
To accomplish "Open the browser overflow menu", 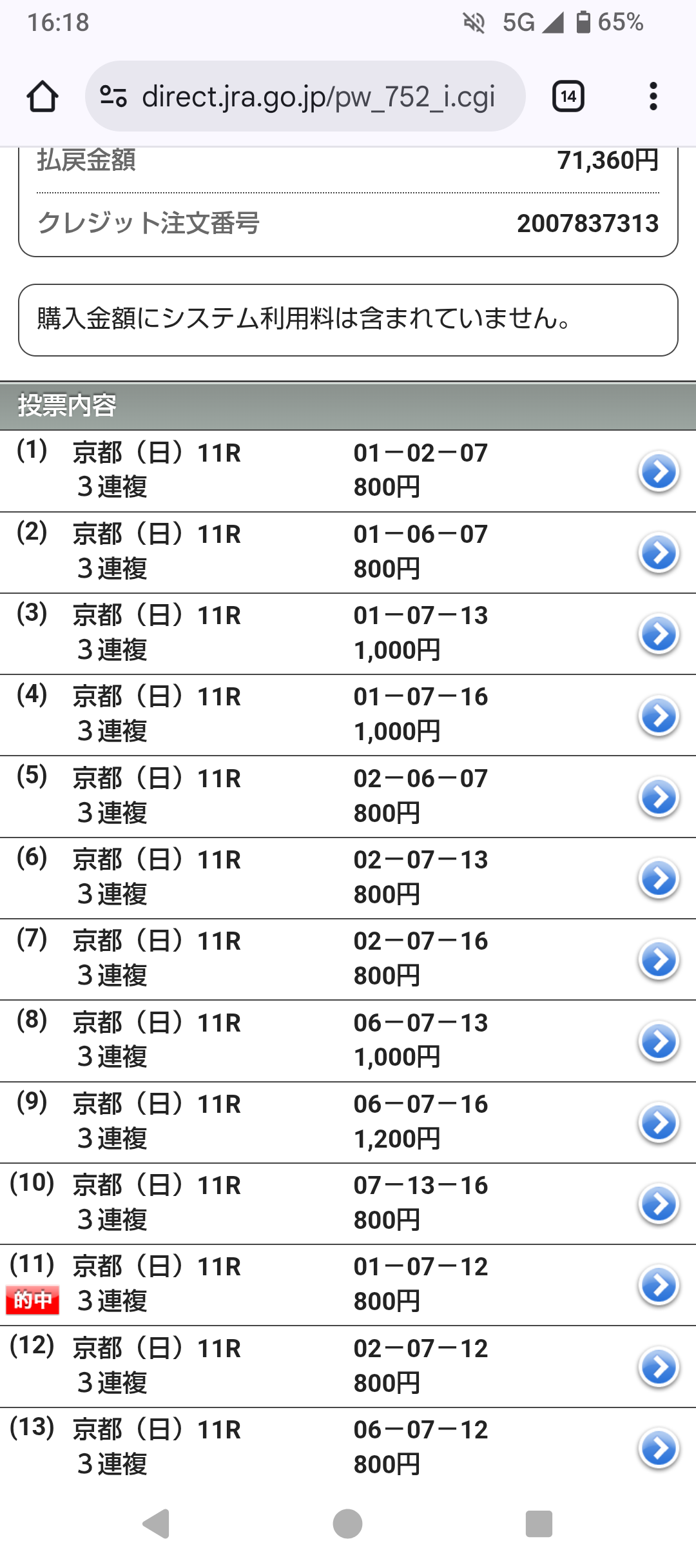I will [653, 97].
